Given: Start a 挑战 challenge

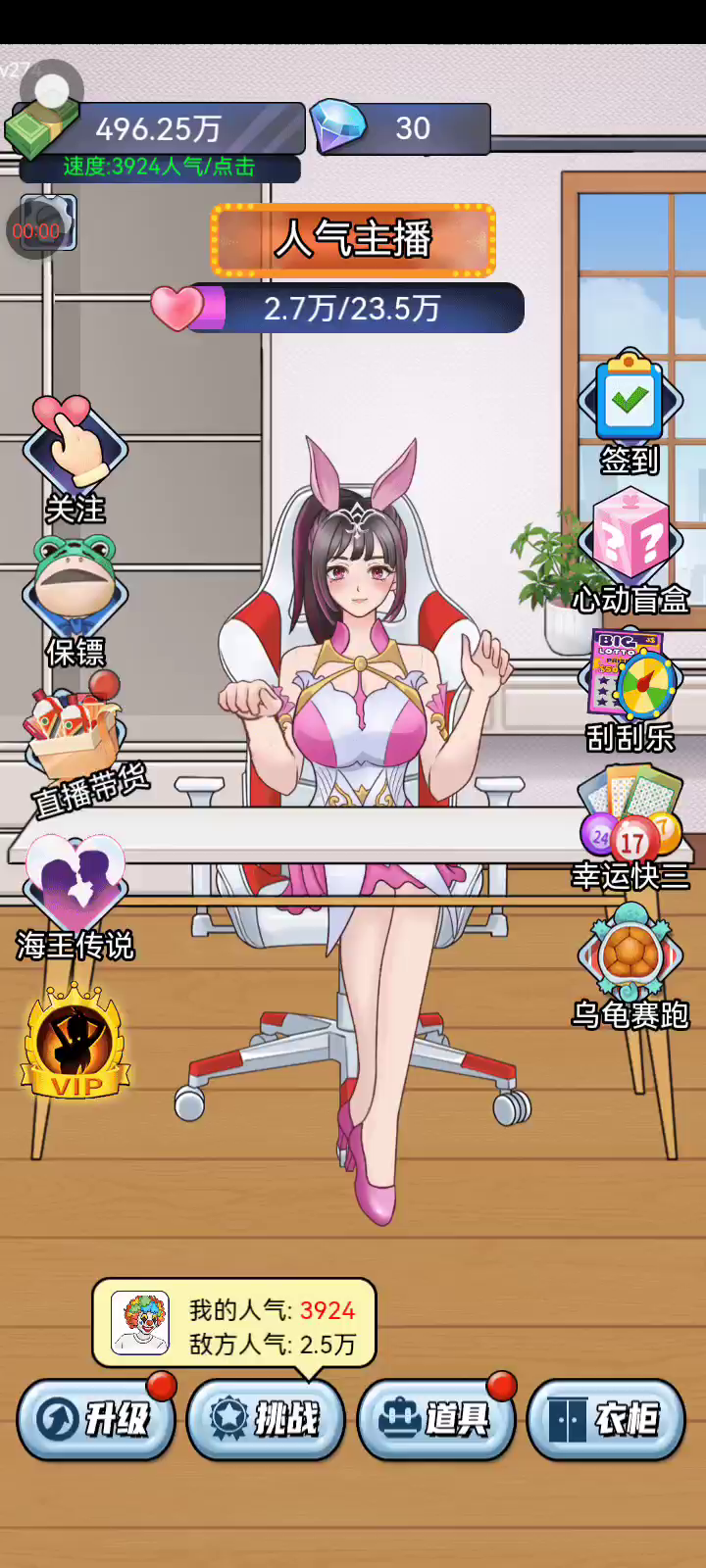Looking at the screenshot, I should (x=266, y=1418).
